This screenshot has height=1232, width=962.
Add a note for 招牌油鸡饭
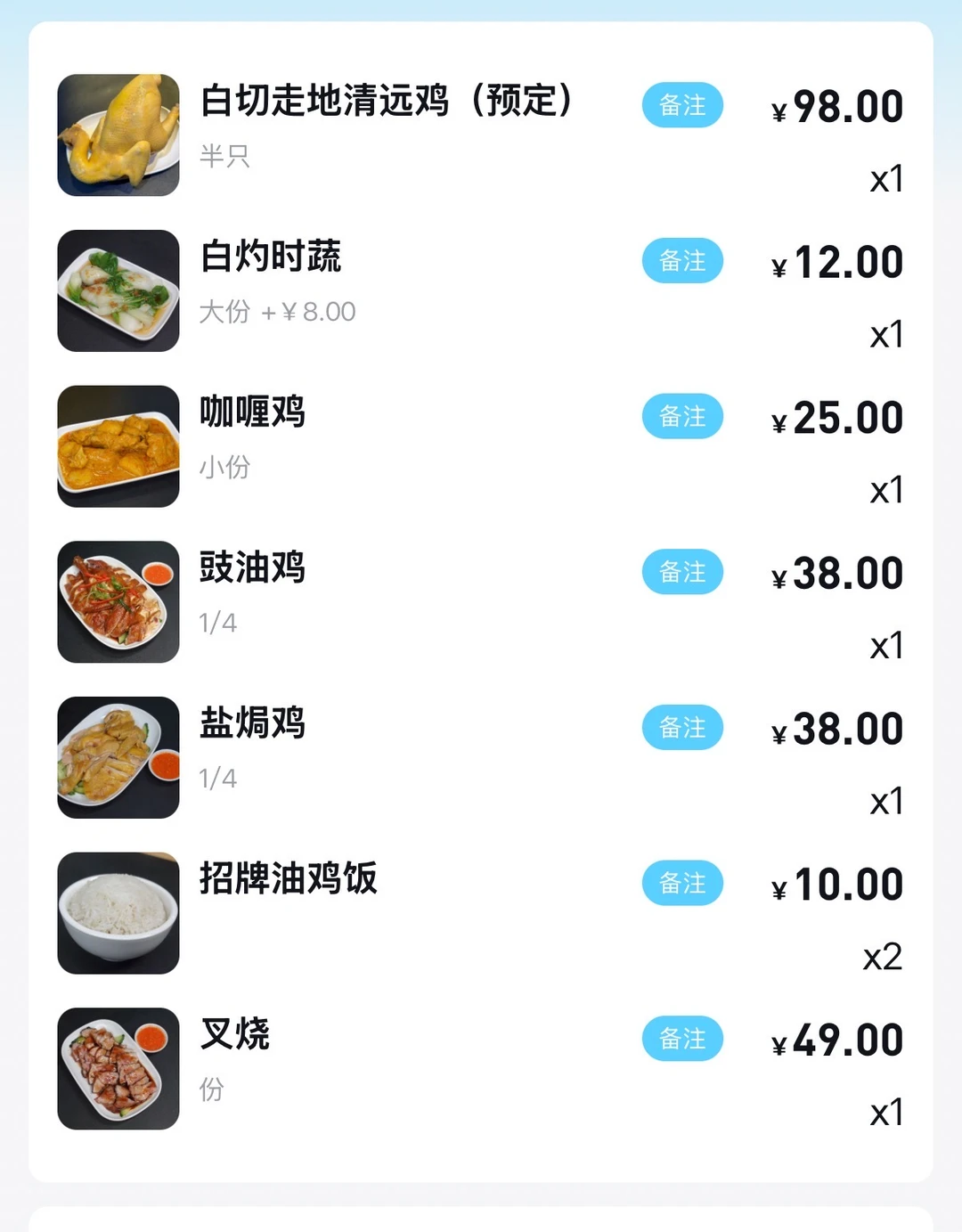pyautogui.click(x=681, y=883)
